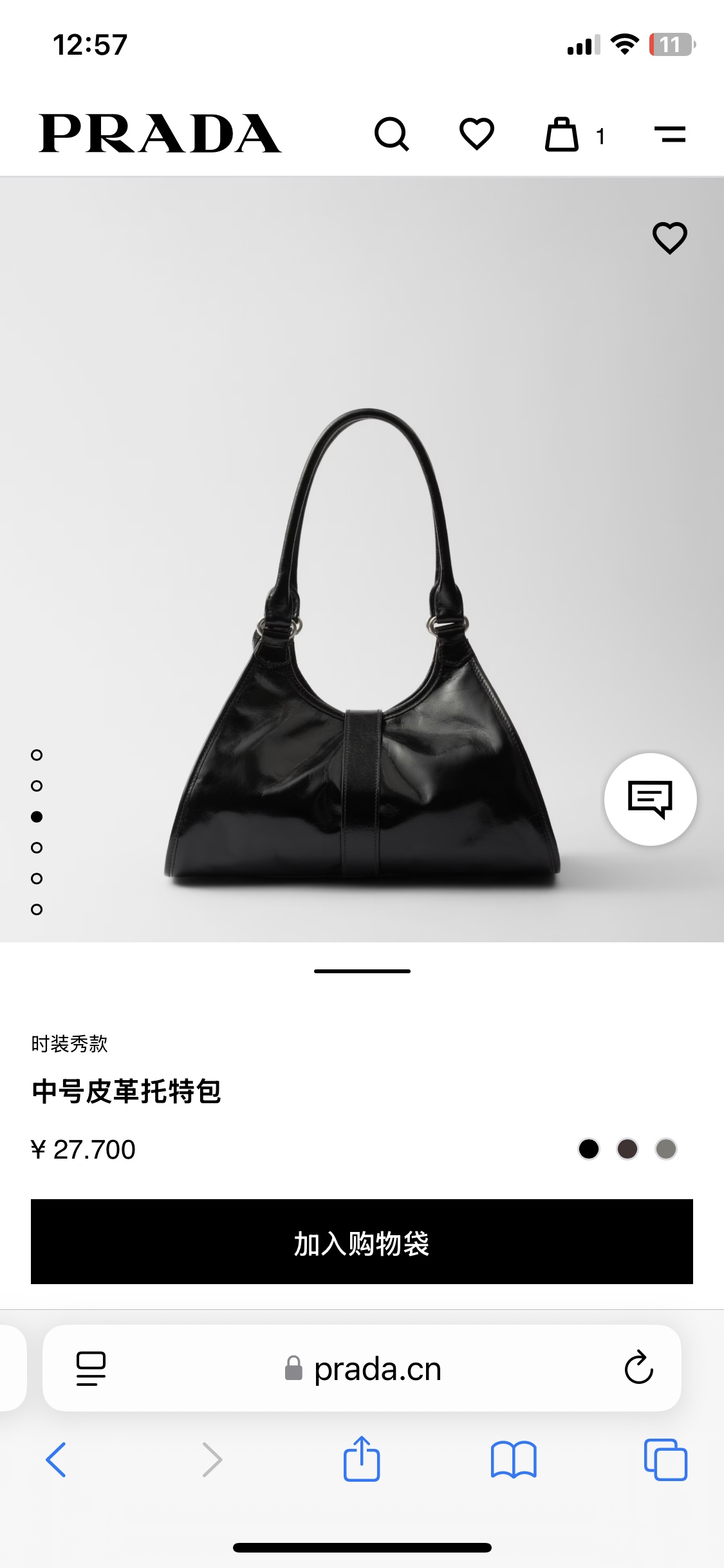Reload the page
The height and width of the screenshot is (1568, 724).
(638, 1368)
